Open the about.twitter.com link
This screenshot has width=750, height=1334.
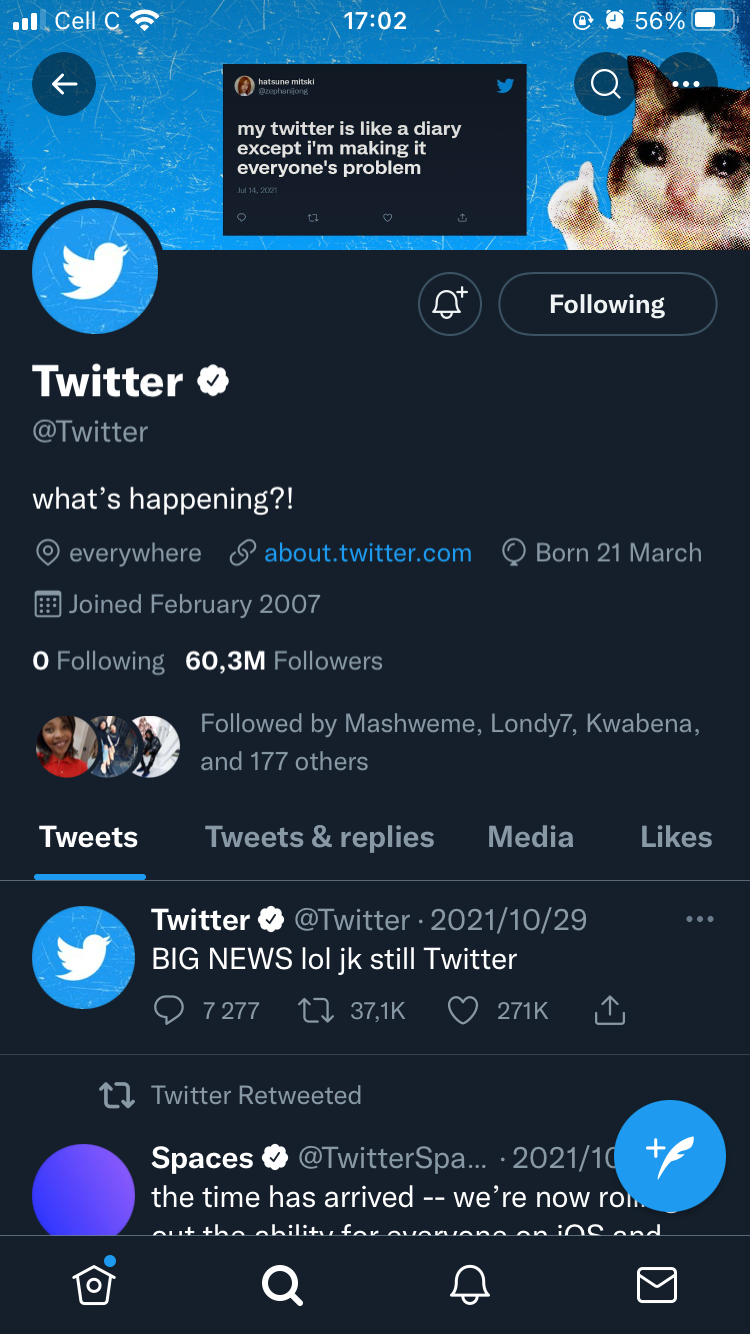coord(368,552)
